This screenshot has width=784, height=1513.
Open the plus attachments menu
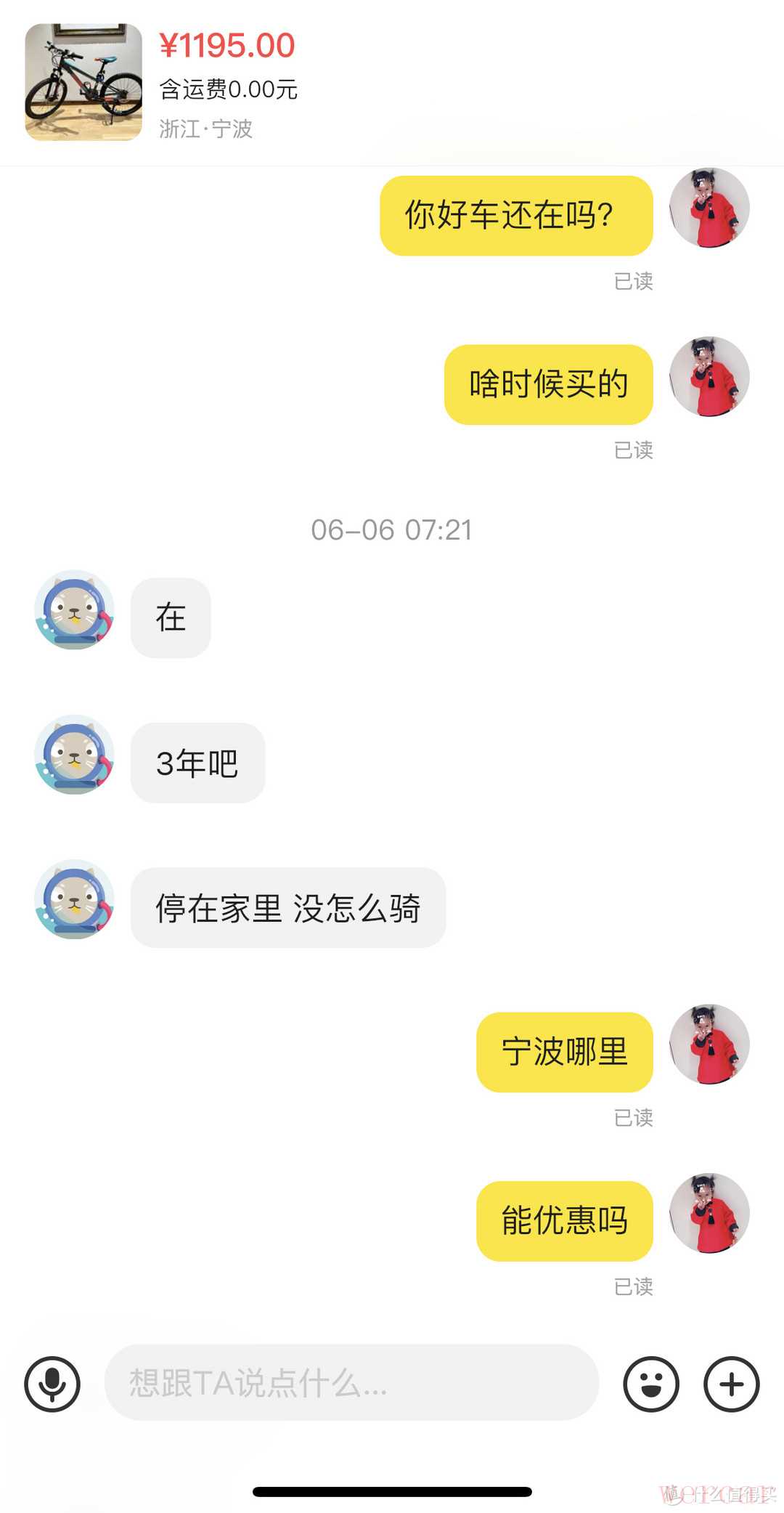point(731,1384)
